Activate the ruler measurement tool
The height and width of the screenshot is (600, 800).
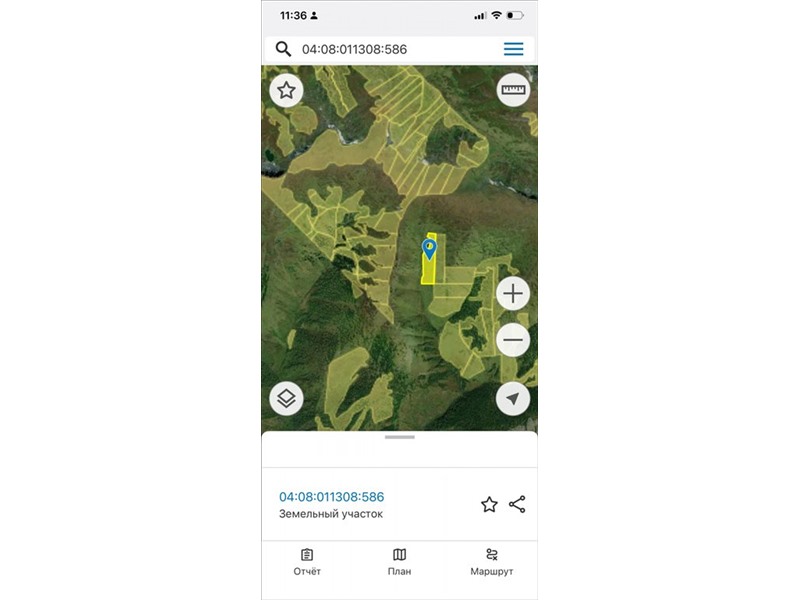tap(513, 90)
